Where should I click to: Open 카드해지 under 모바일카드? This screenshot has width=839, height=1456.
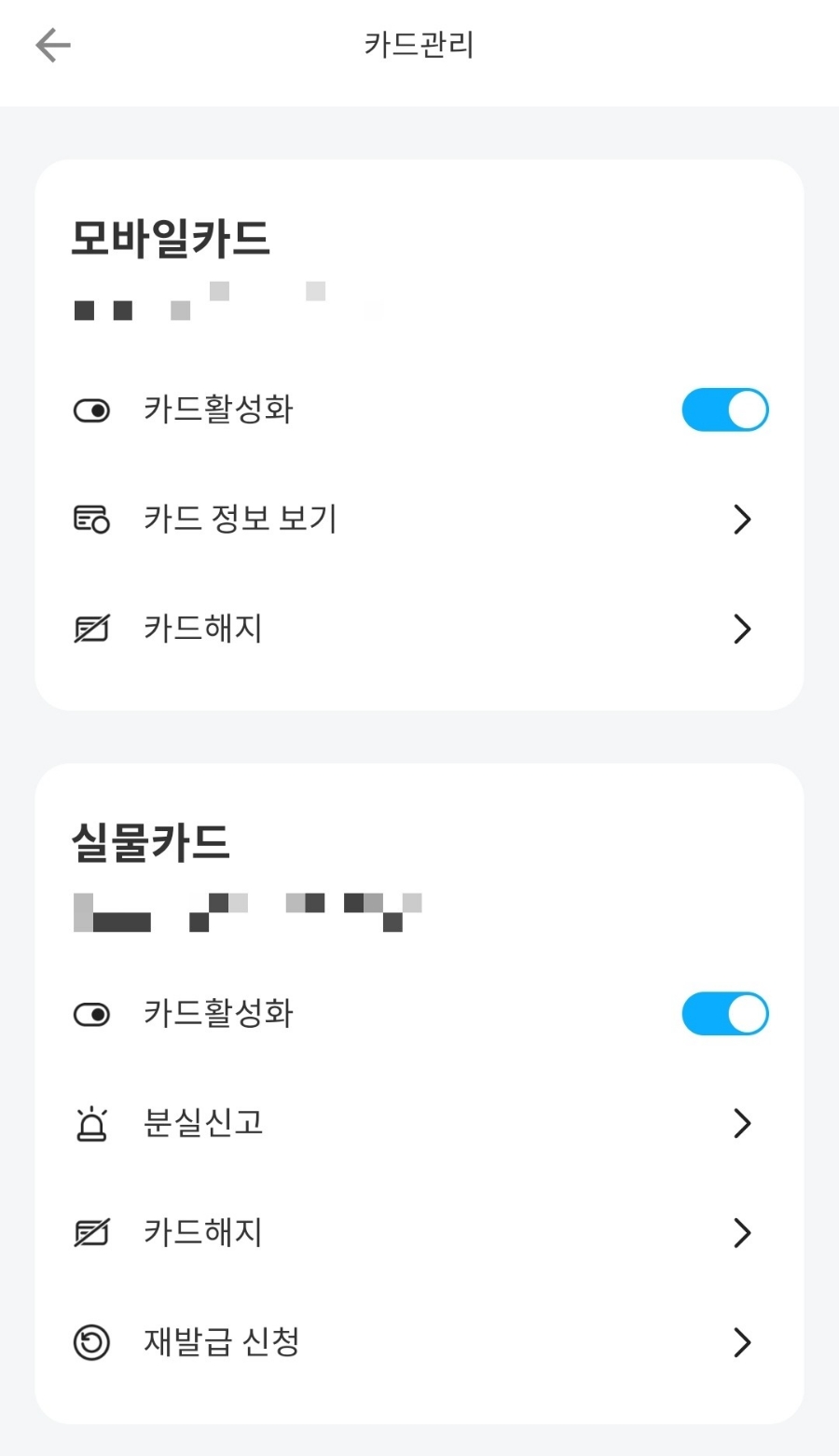pos(419,629)
